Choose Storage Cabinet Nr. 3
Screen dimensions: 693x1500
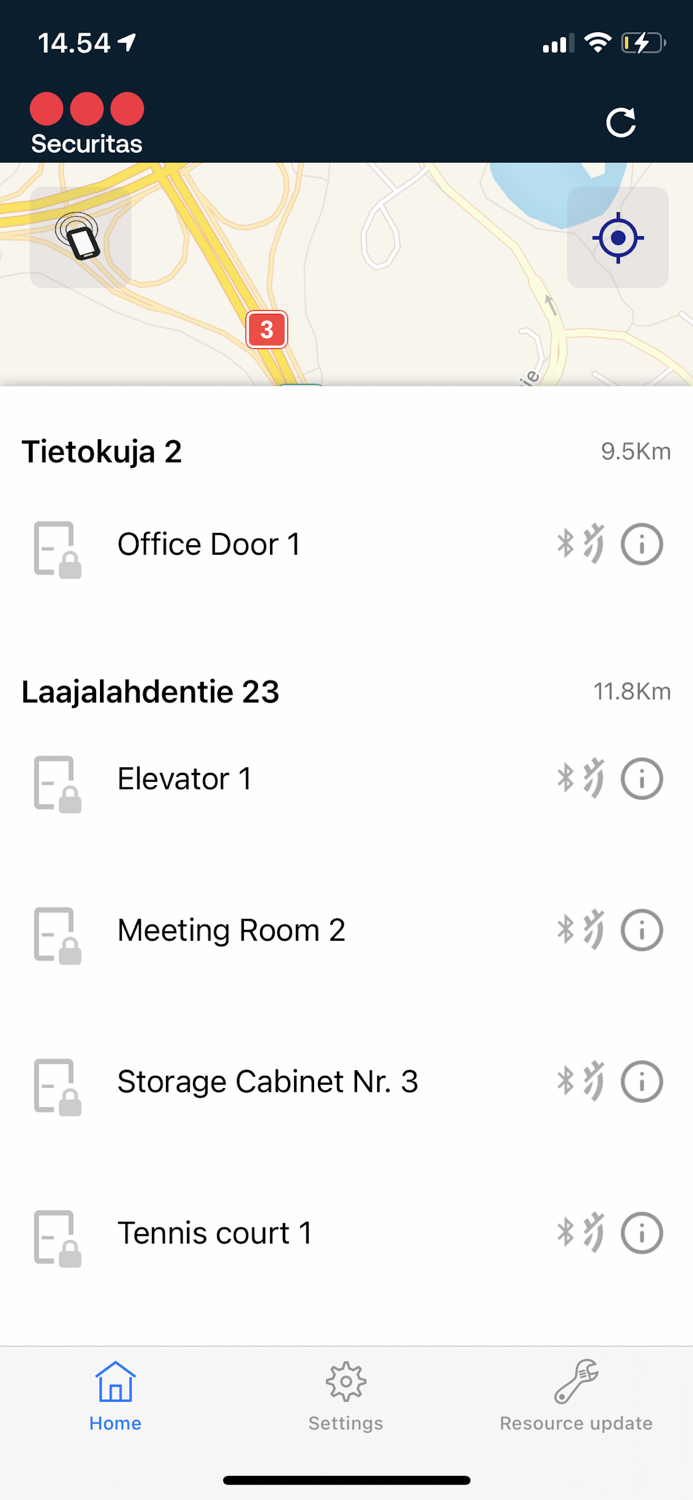click(267, 1082)
